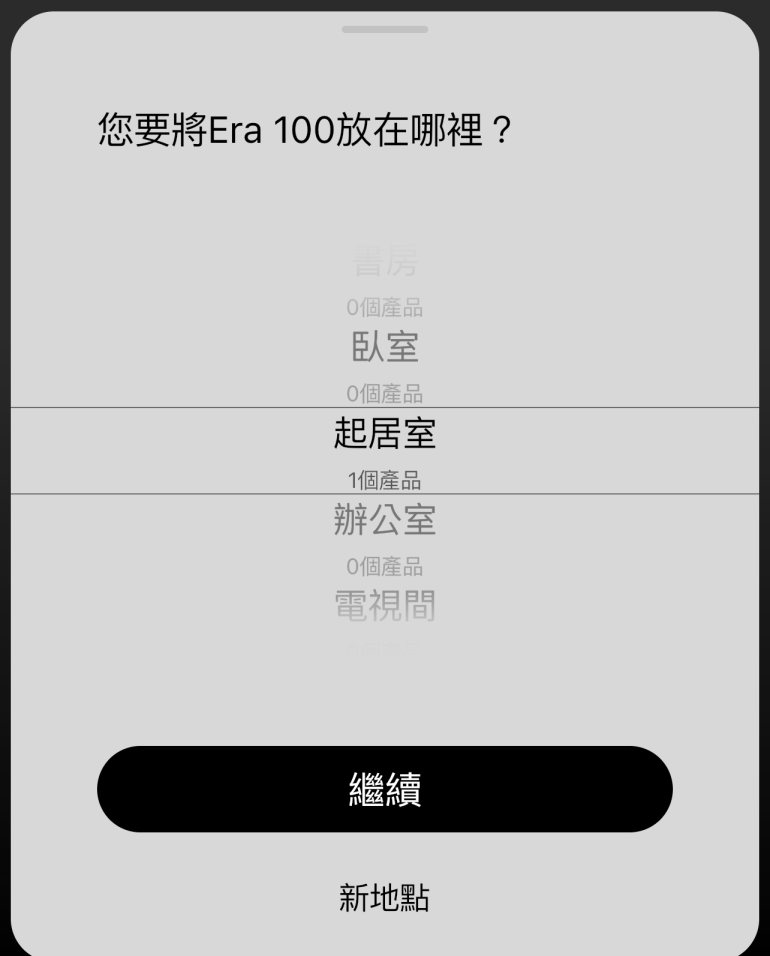This screenshot has width=770, height=956.
Task: Tap the 0個產品 label under 臥室
Action: (x=385, y=393)
